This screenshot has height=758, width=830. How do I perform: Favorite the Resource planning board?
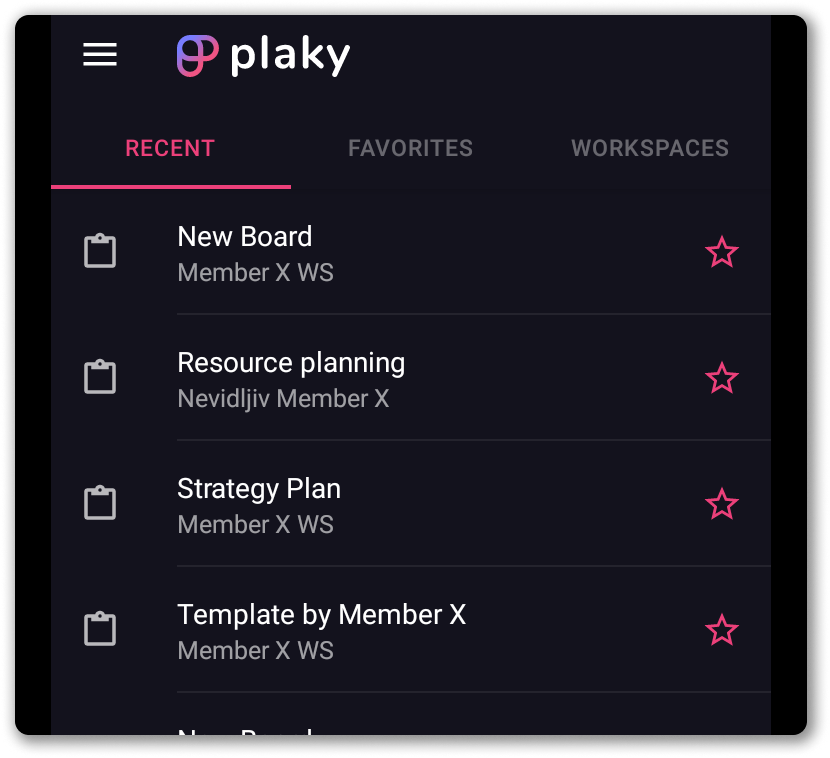pos(721,378)
